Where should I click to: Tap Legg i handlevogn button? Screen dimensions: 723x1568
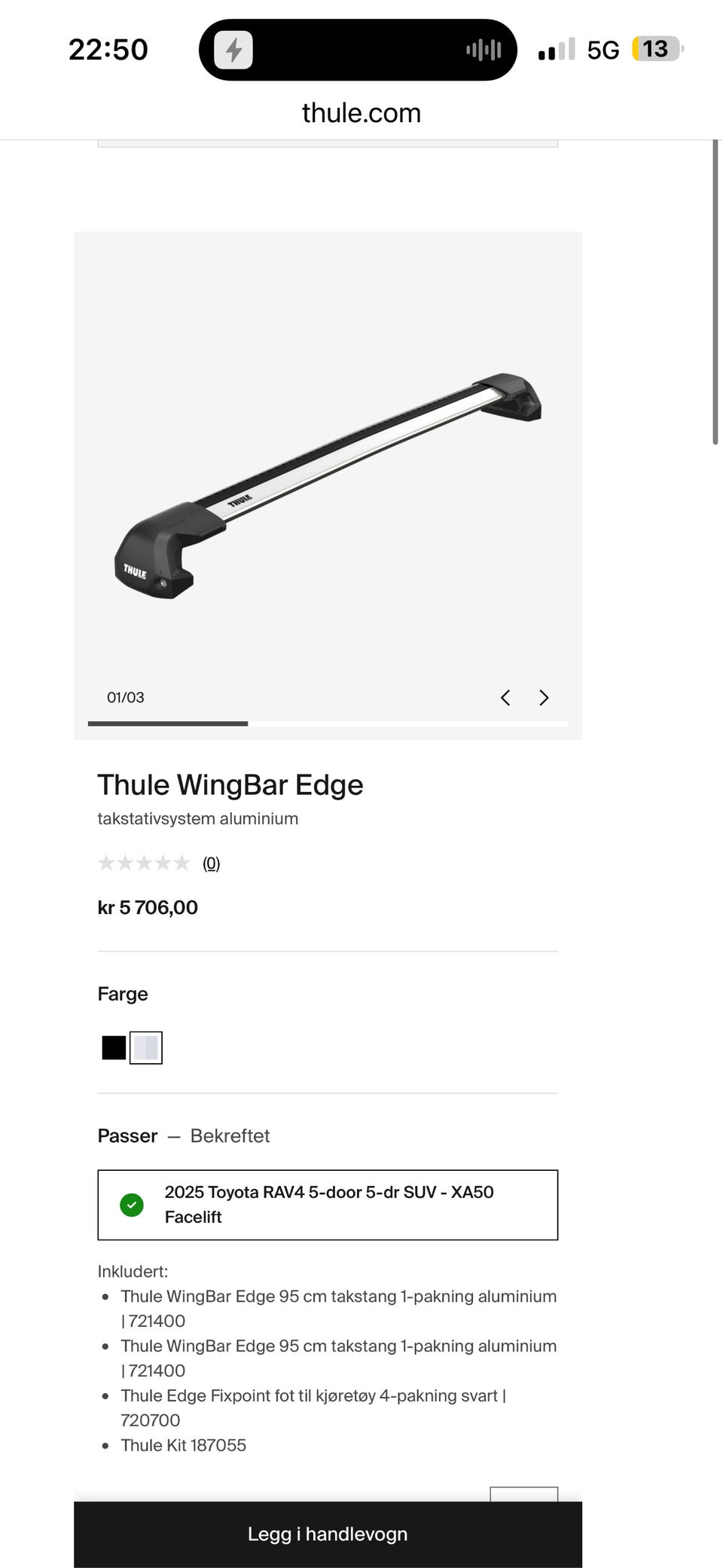328,1534
